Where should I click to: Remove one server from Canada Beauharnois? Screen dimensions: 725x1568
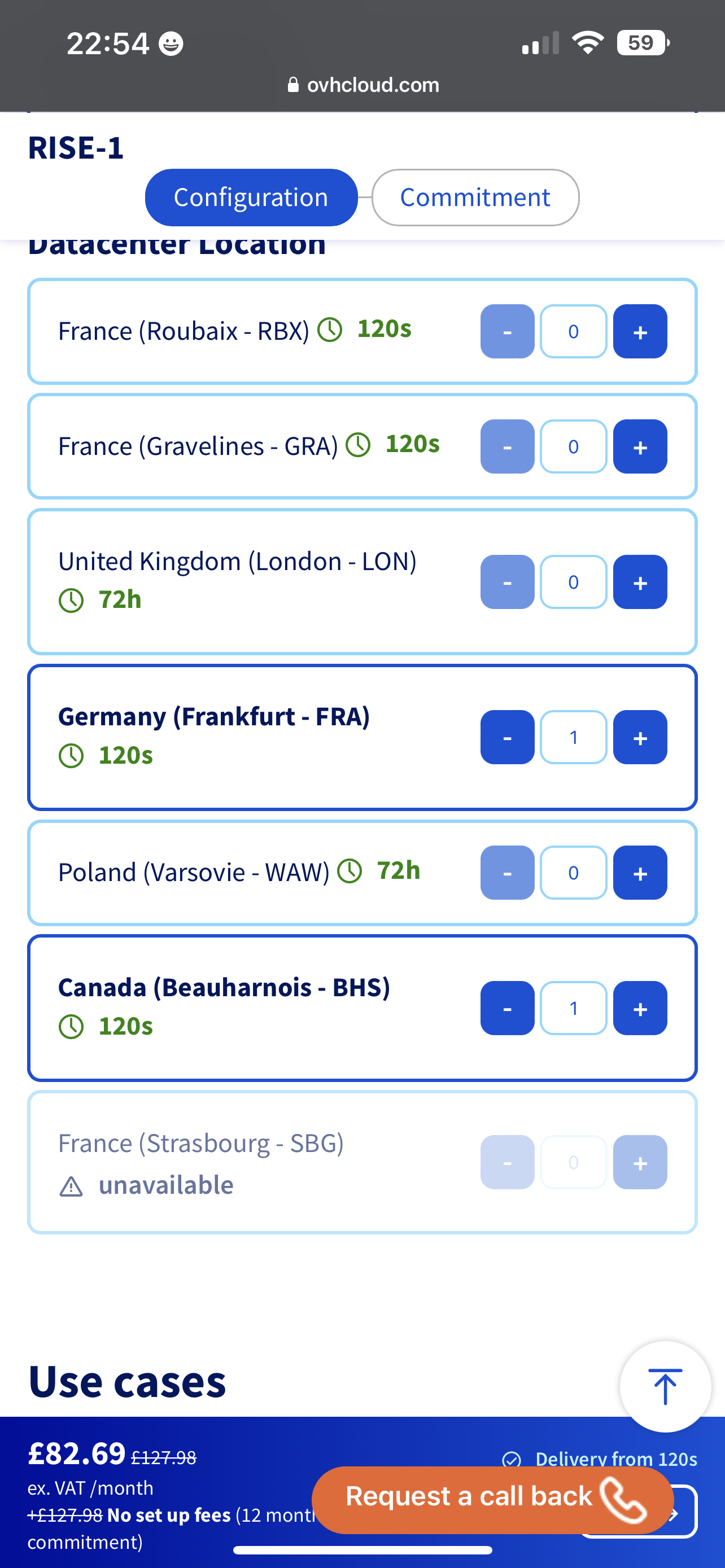[507, 1008]
